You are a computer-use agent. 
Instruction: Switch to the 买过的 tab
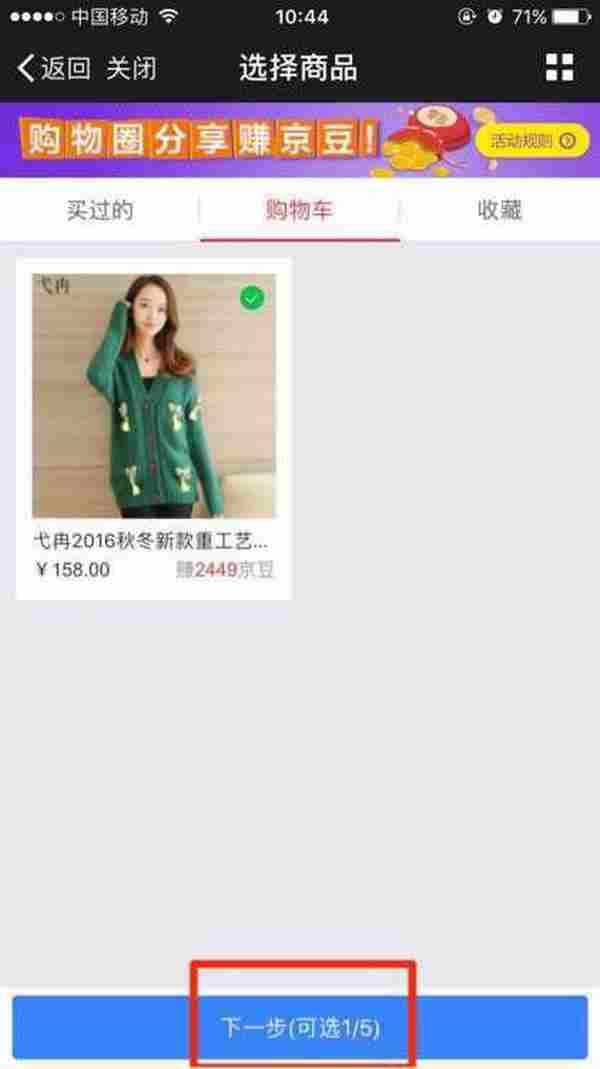pyautogui.click(x=100, y=210)
